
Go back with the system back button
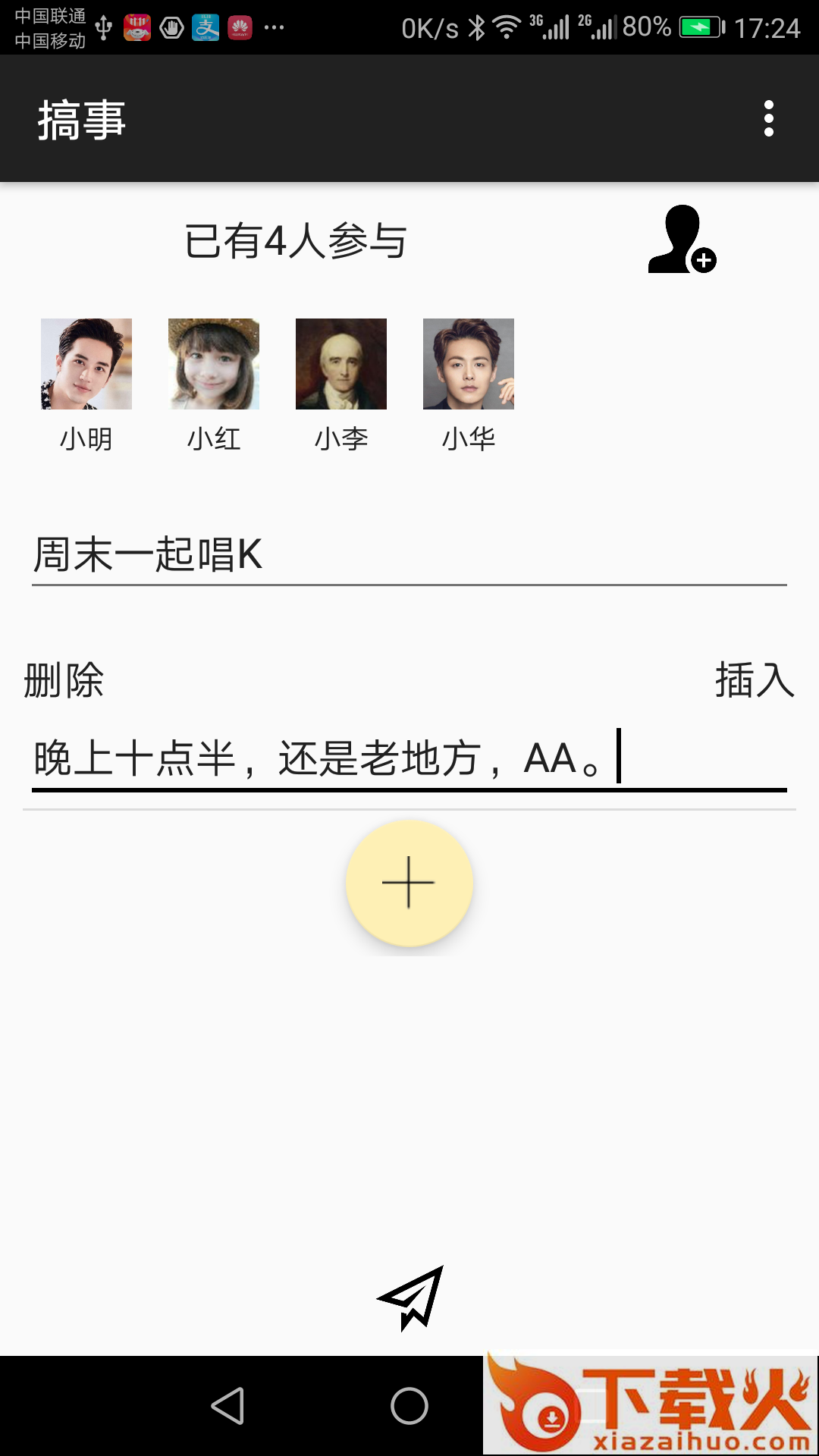[227, 1406]
